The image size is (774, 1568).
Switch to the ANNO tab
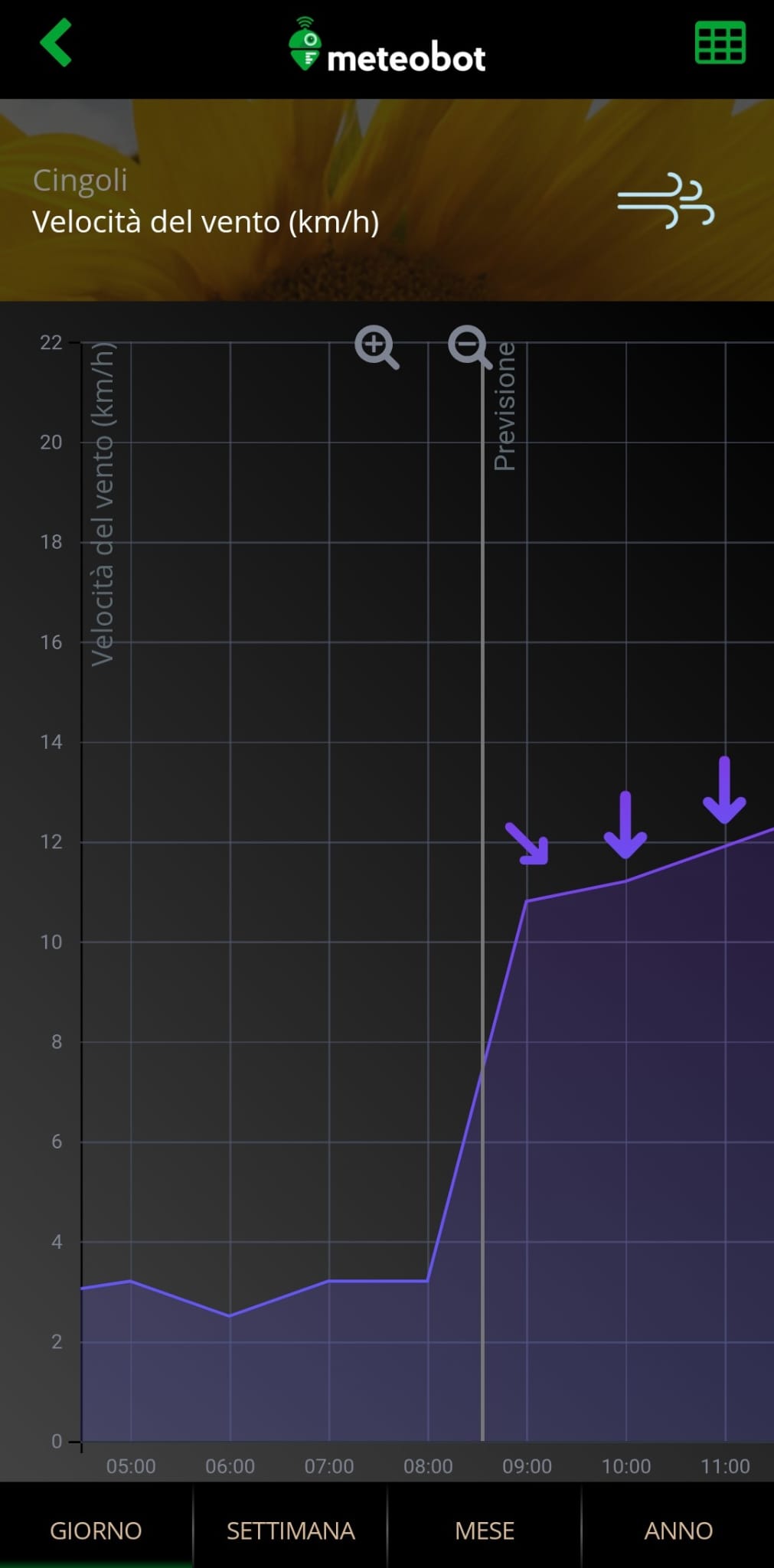click(x=678, y=1530)
